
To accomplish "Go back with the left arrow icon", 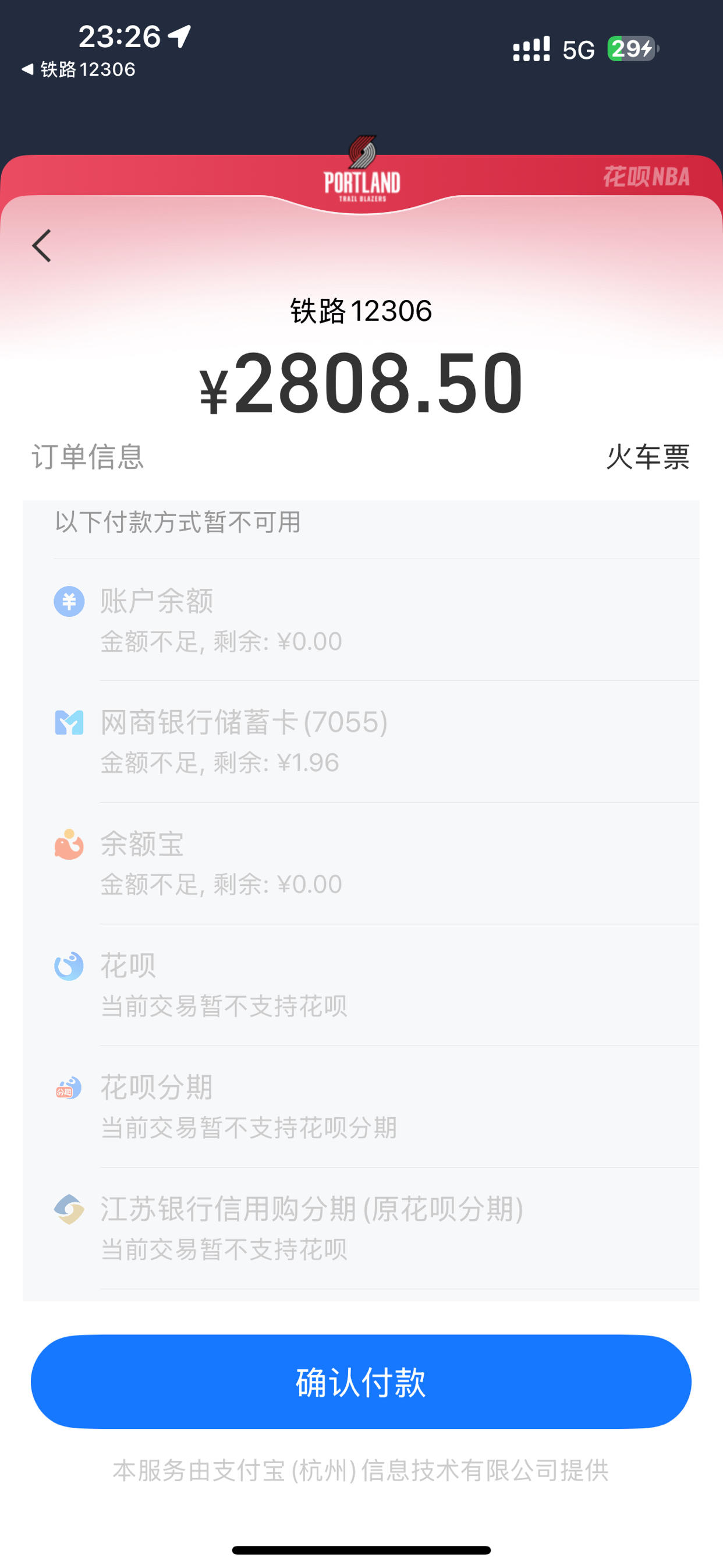I will (41, 246).
